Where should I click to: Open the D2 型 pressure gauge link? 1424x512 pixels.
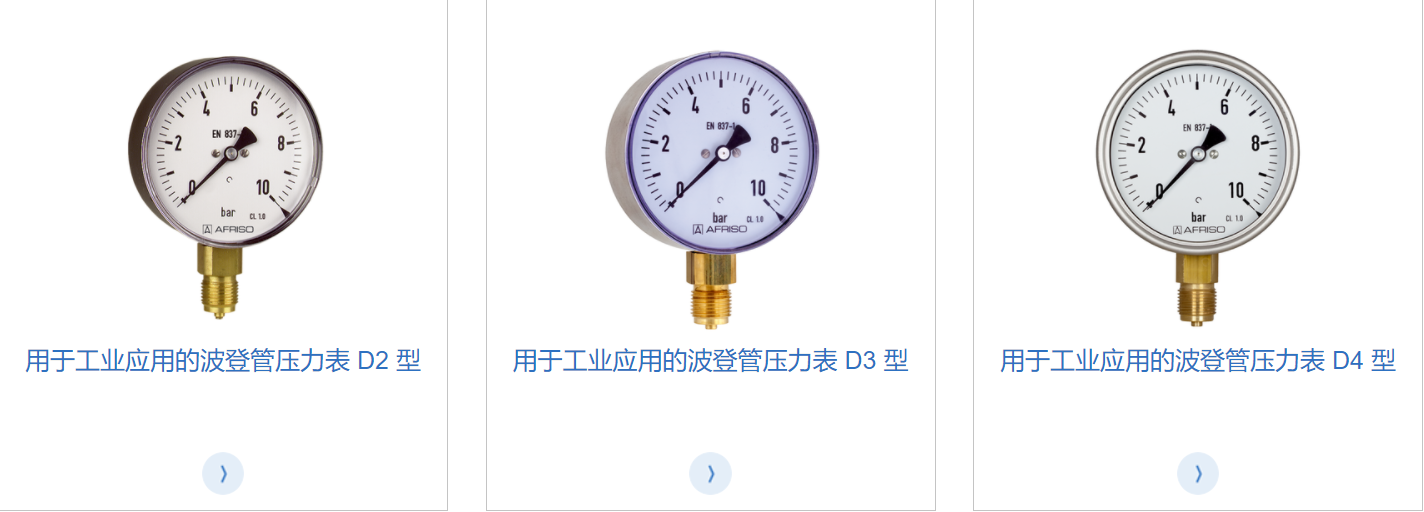(223, 361)
